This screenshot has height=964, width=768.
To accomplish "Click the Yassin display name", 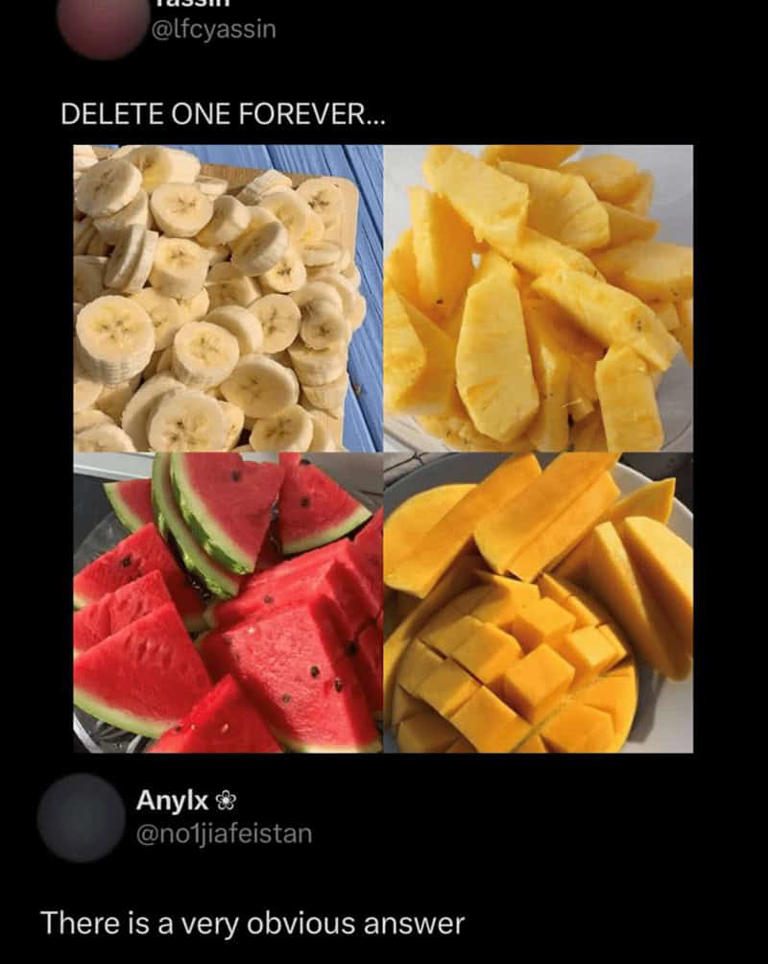I will pyautogui.click(x=195, y=5).
